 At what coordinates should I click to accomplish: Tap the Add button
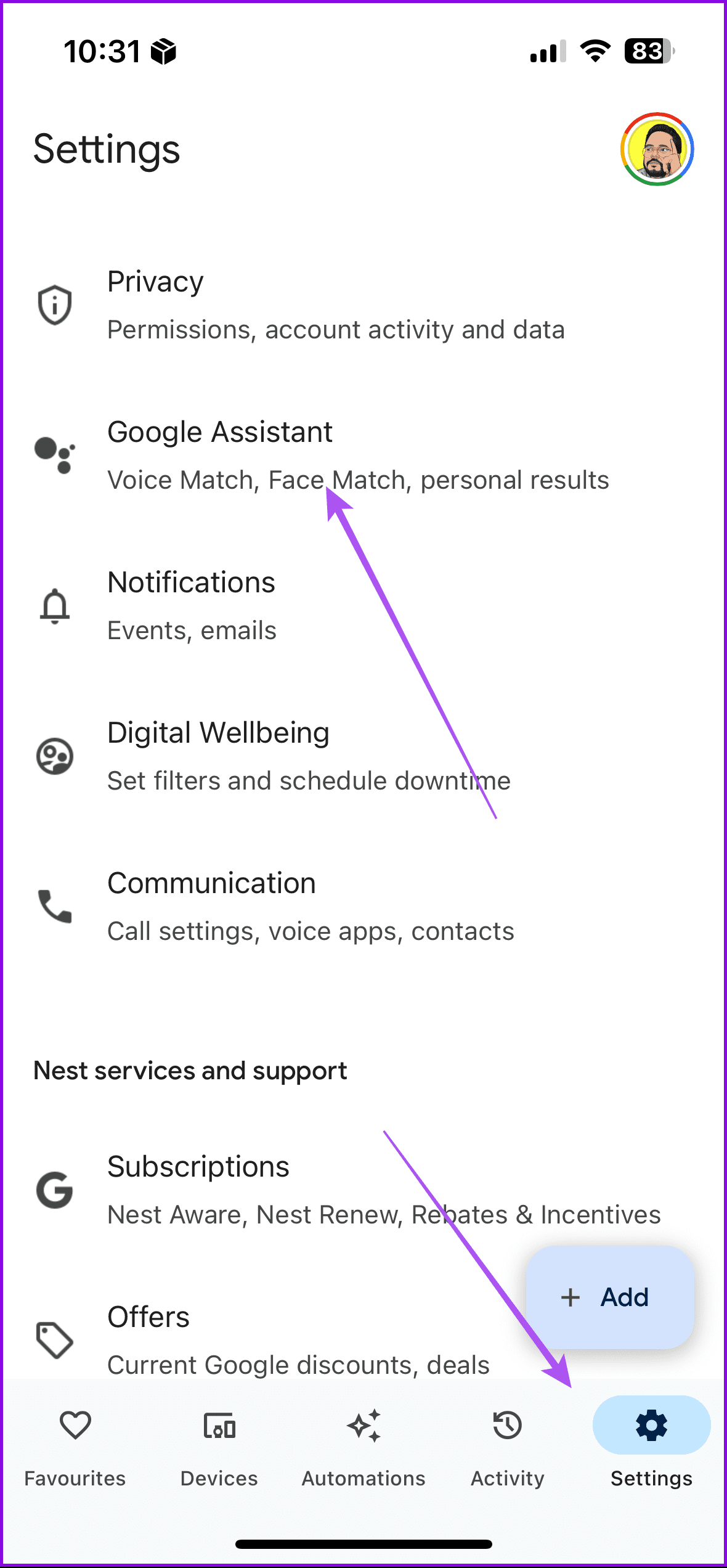tap(609, 1297)
